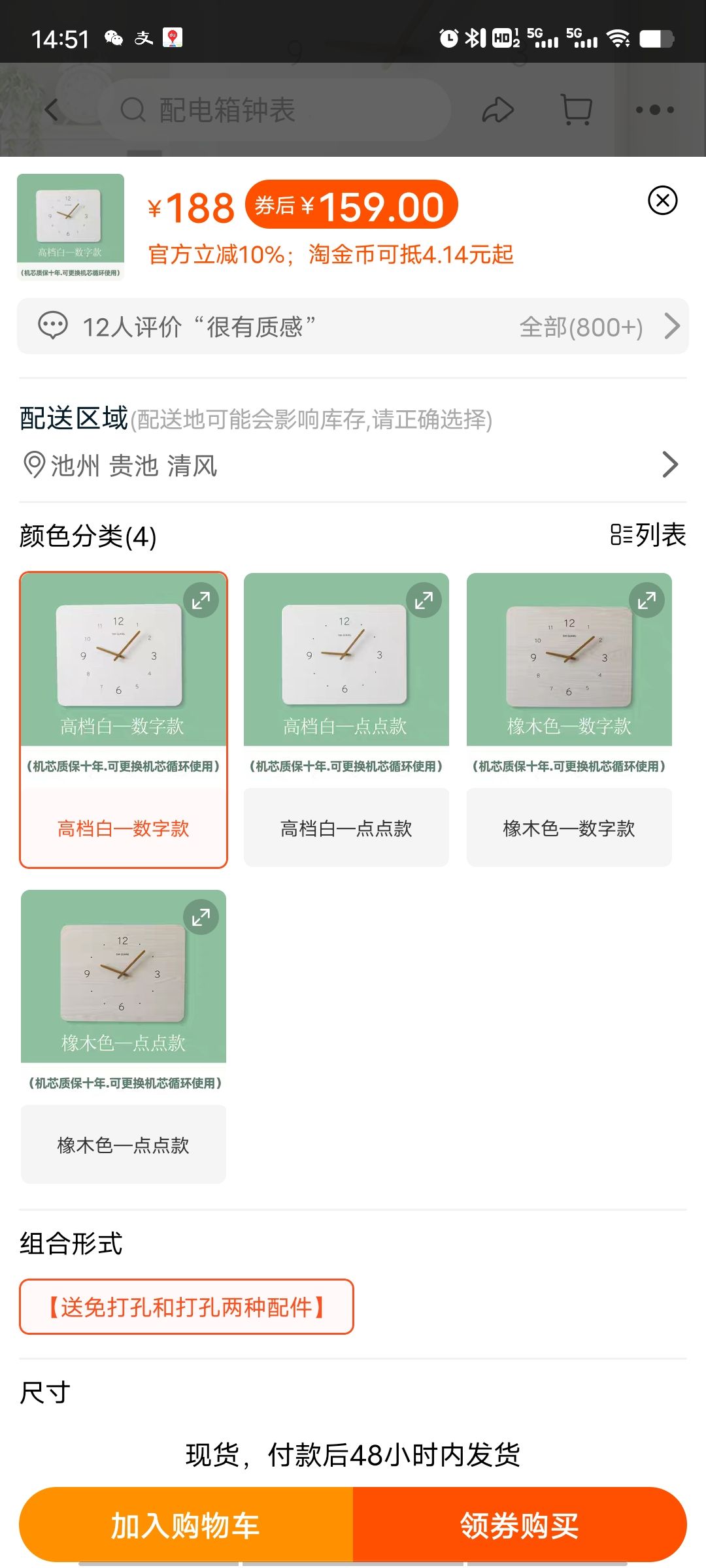The width and height of the screenshot is (706, 1568).
Task: Select the 橡木色—点点款 color option
Action: coord(124,1145)
